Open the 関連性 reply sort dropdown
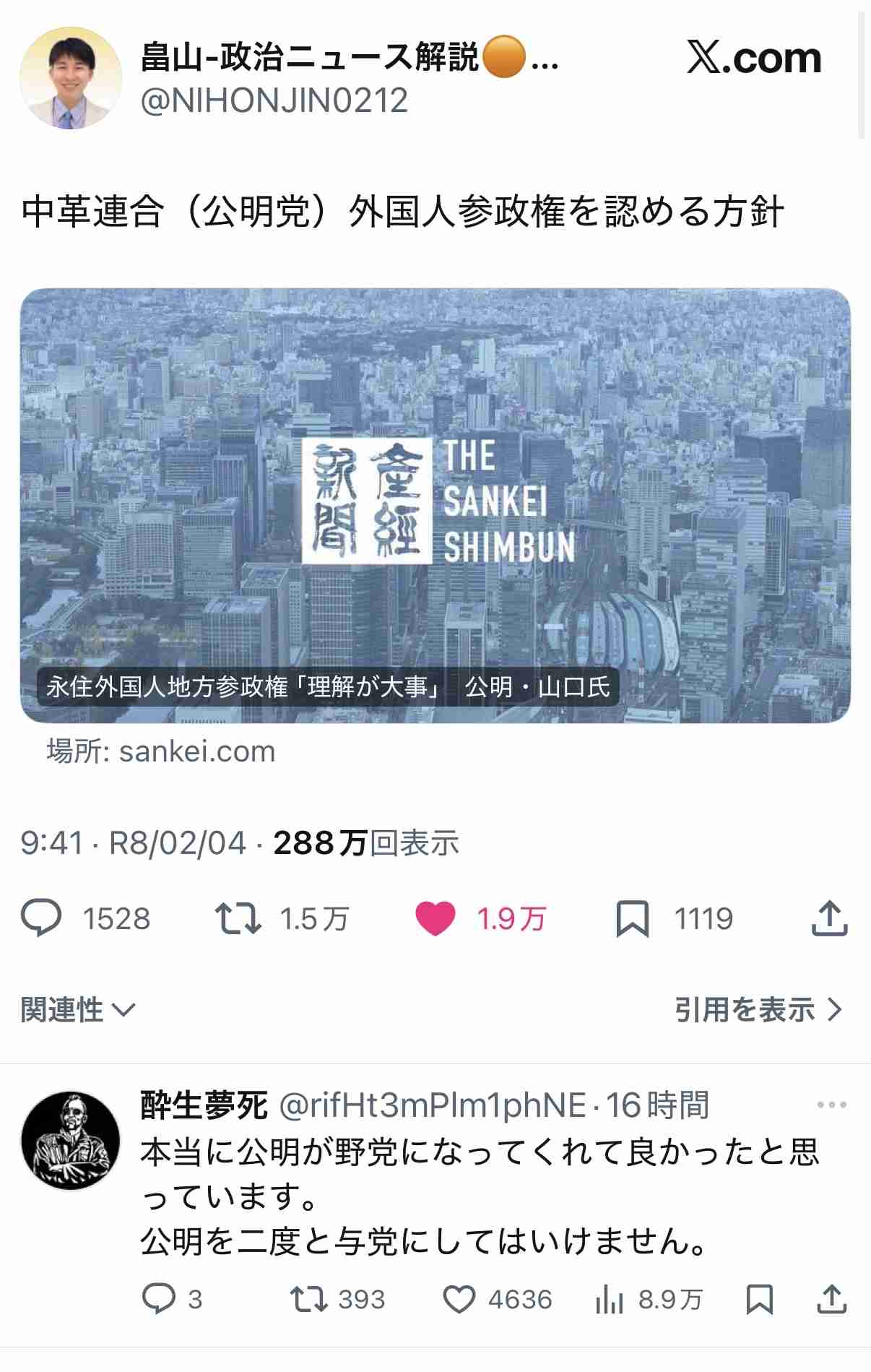 click(x=78, y=1009)
